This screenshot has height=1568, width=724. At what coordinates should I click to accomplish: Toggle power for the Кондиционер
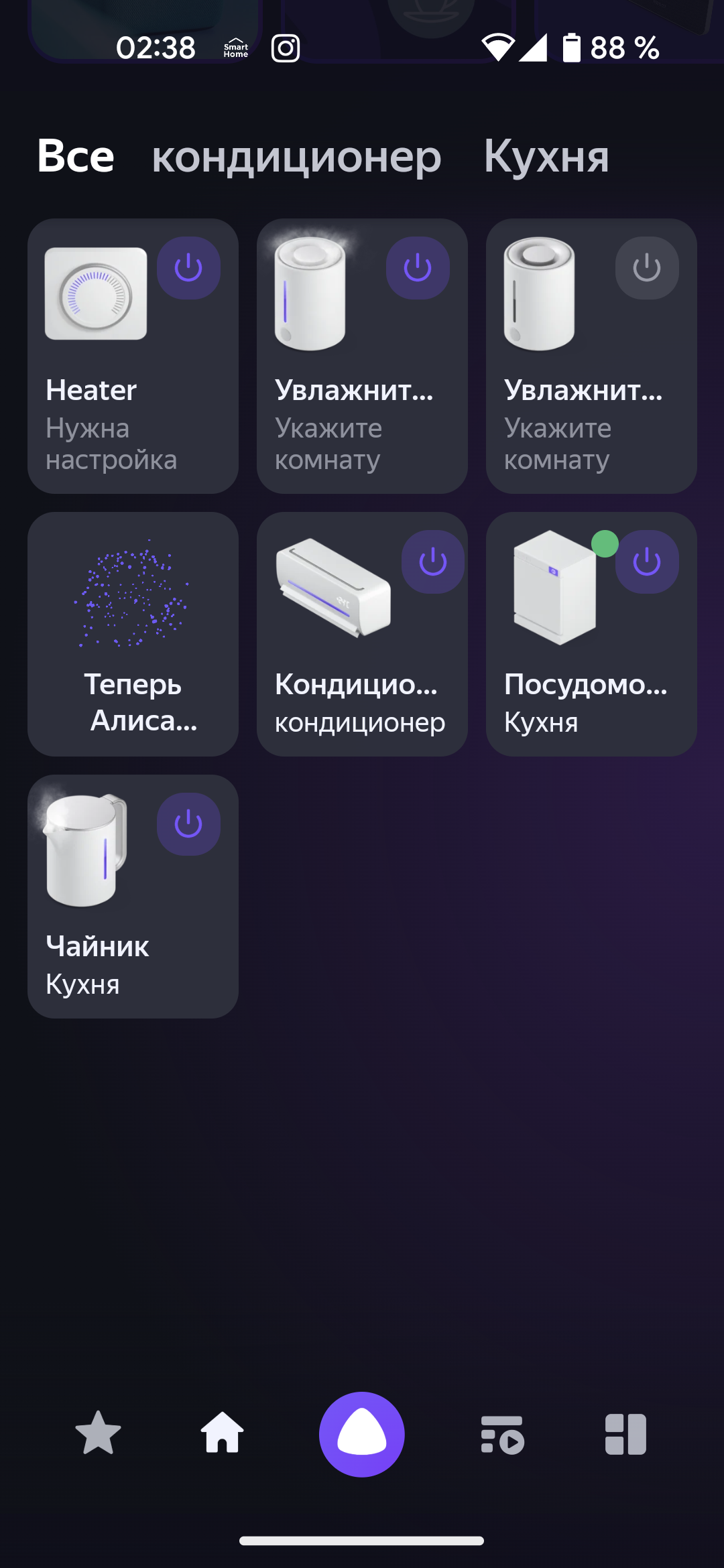pyautogui.click(x=432, y=562)
